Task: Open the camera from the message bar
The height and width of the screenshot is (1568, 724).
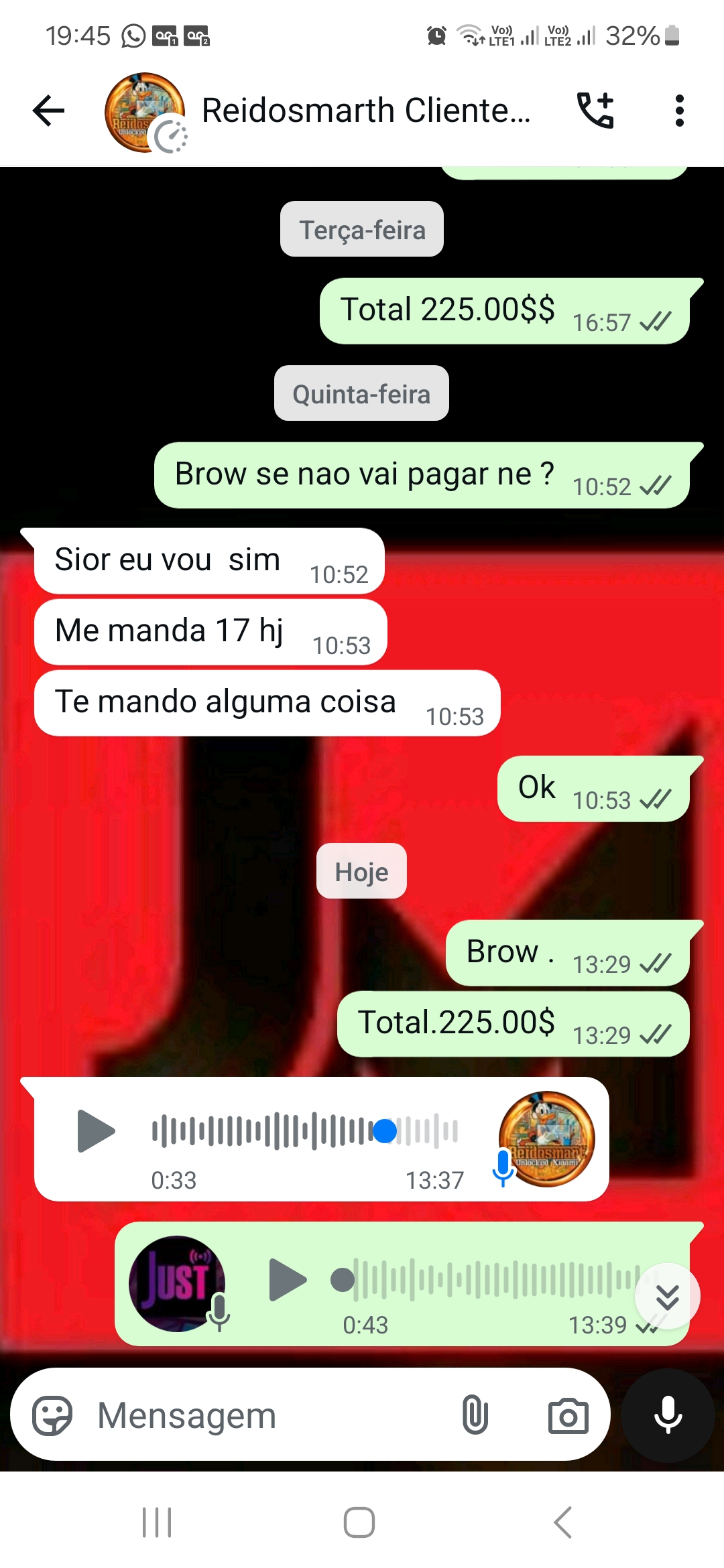Action: (568, 1415)
